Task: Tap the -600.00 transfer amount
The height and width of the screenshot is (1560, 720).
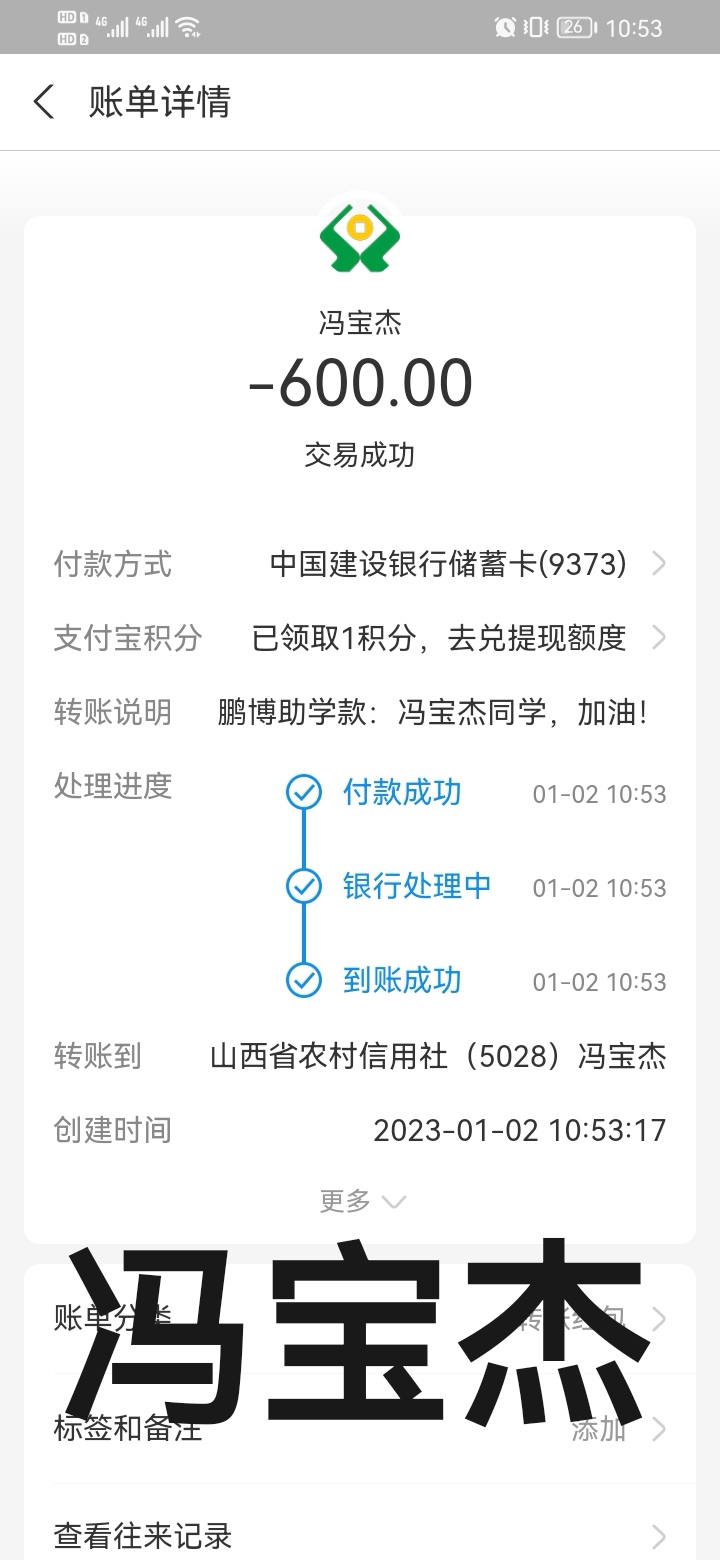Action: click(x=360, y=382)
